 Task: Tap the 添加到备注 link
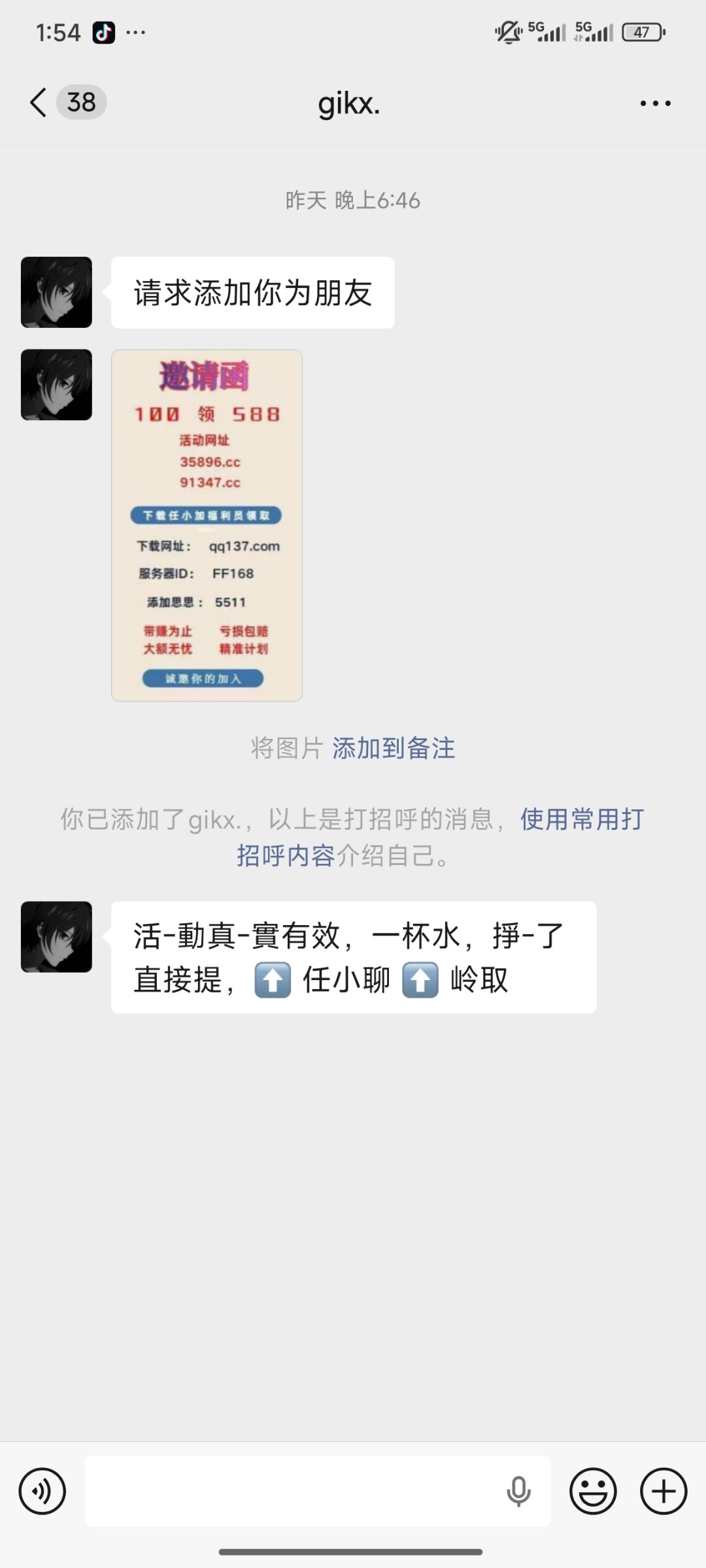click(x=394, y=748)
